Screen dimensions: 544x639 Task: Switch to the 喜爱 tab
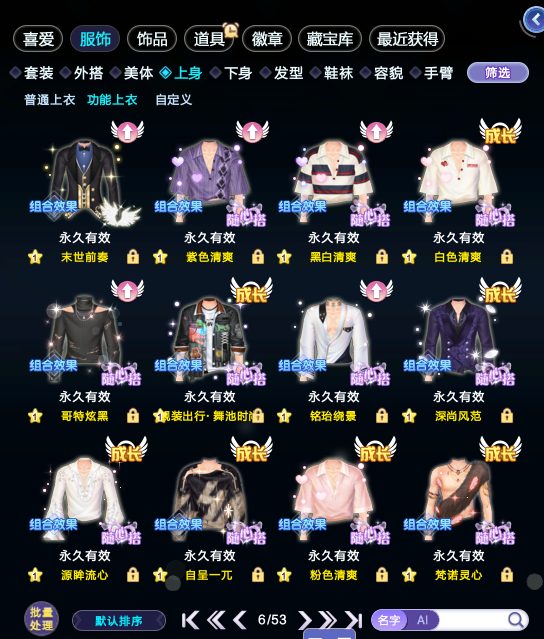coord(38,39)
